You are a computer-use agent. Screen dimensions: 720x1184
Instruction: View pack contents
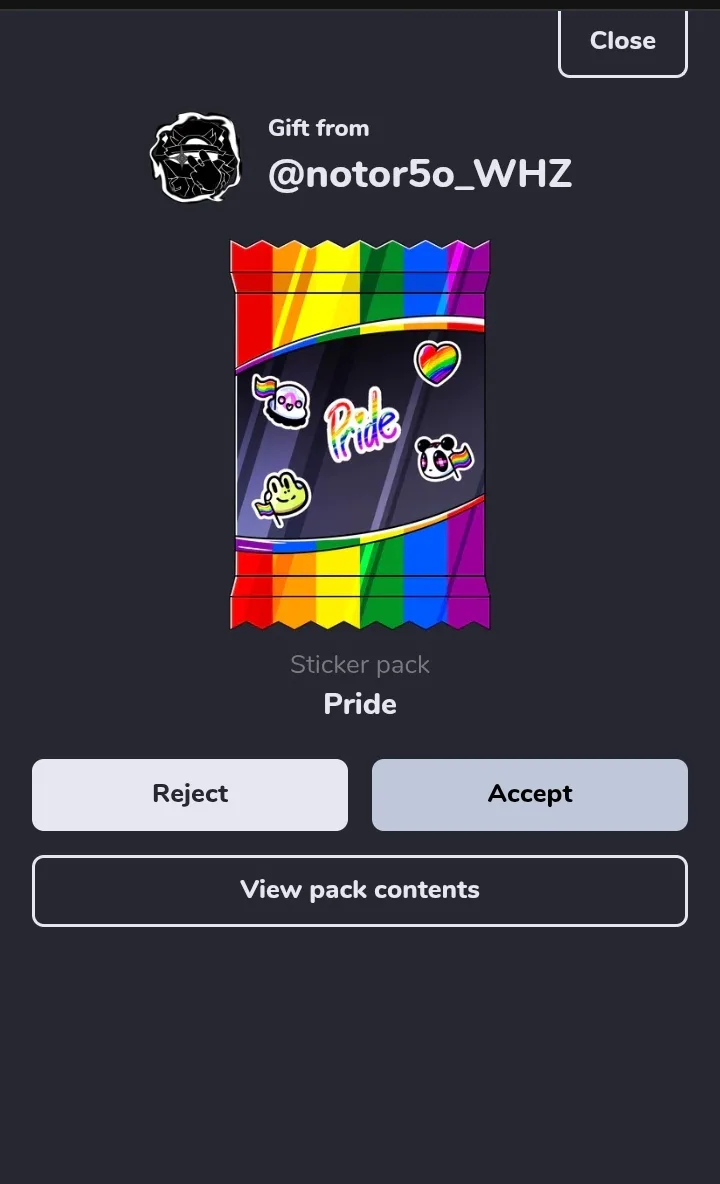360,890
